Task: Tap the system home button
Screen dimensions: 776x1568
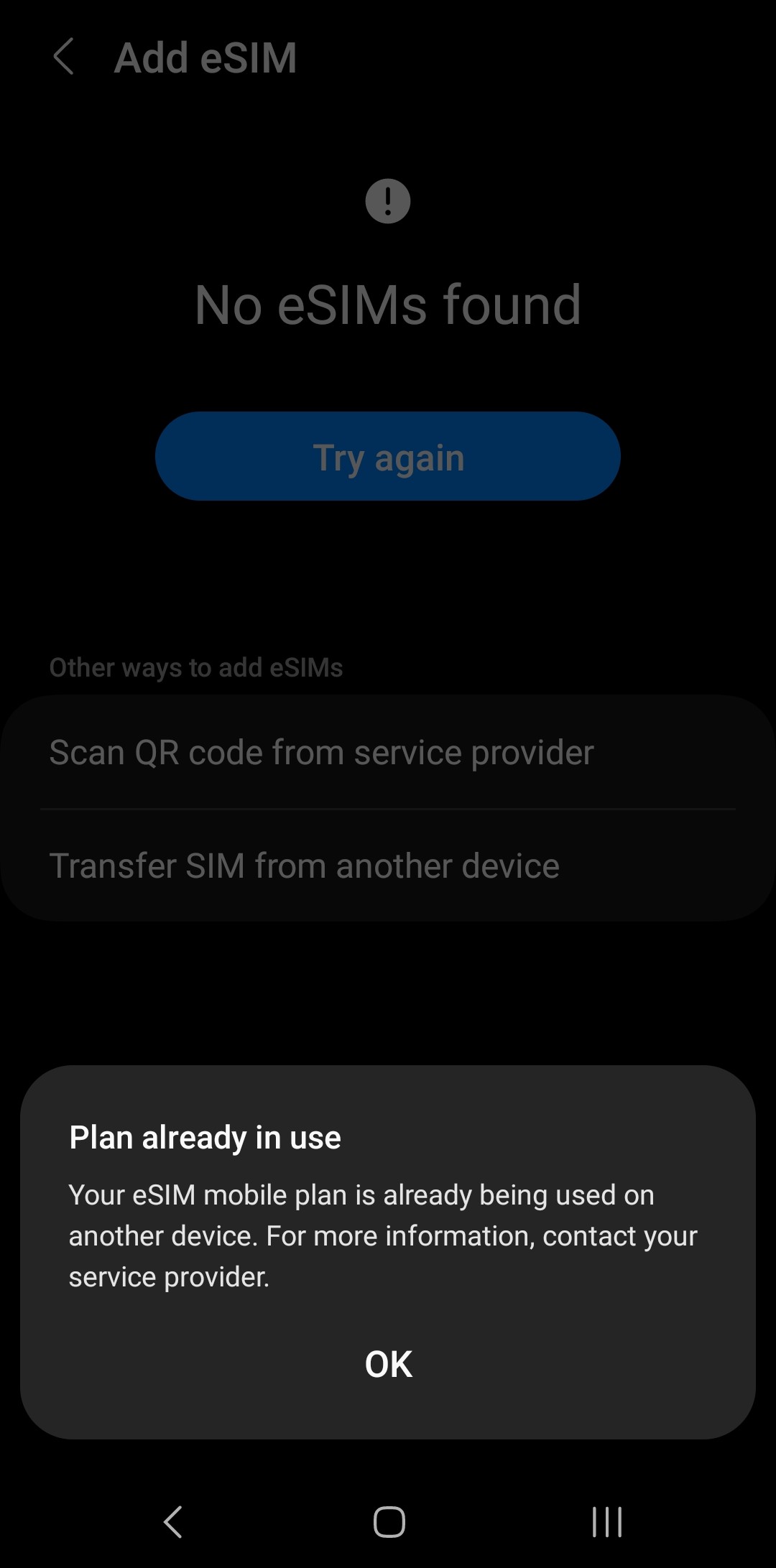Action: (389, 1521)
